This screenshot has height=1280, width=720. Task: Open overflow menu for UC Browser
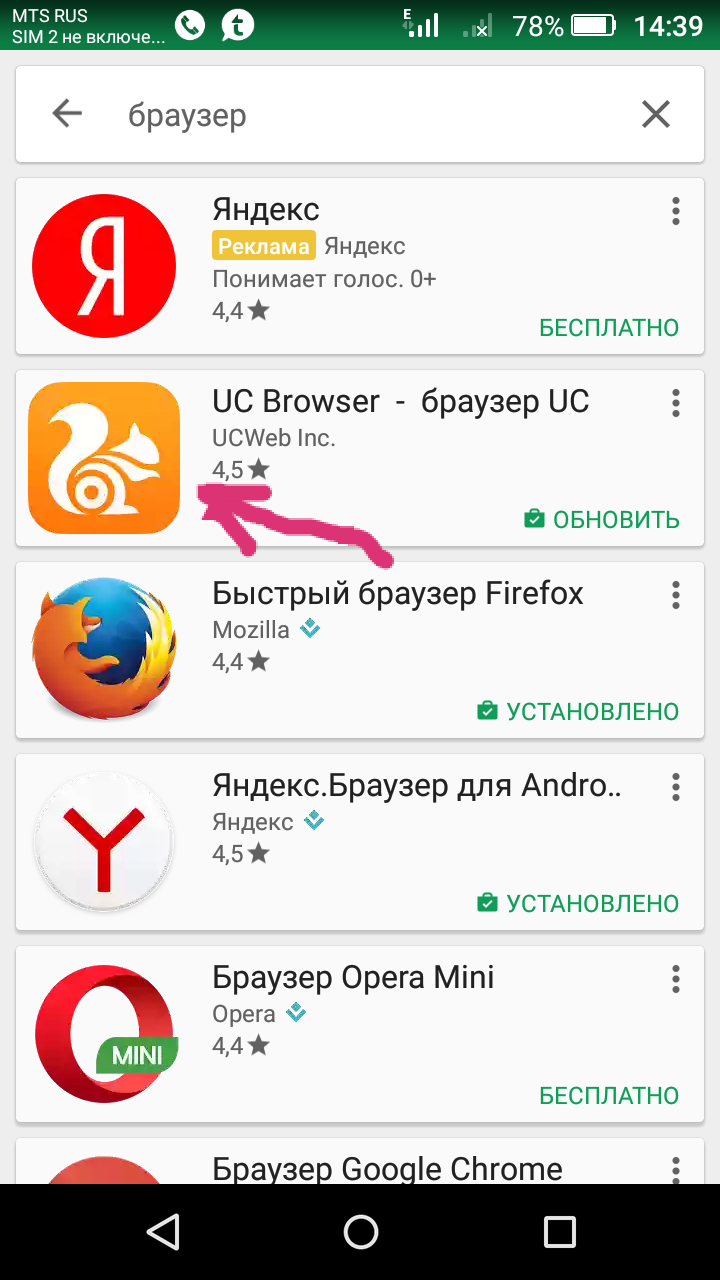tap(676, 403)
